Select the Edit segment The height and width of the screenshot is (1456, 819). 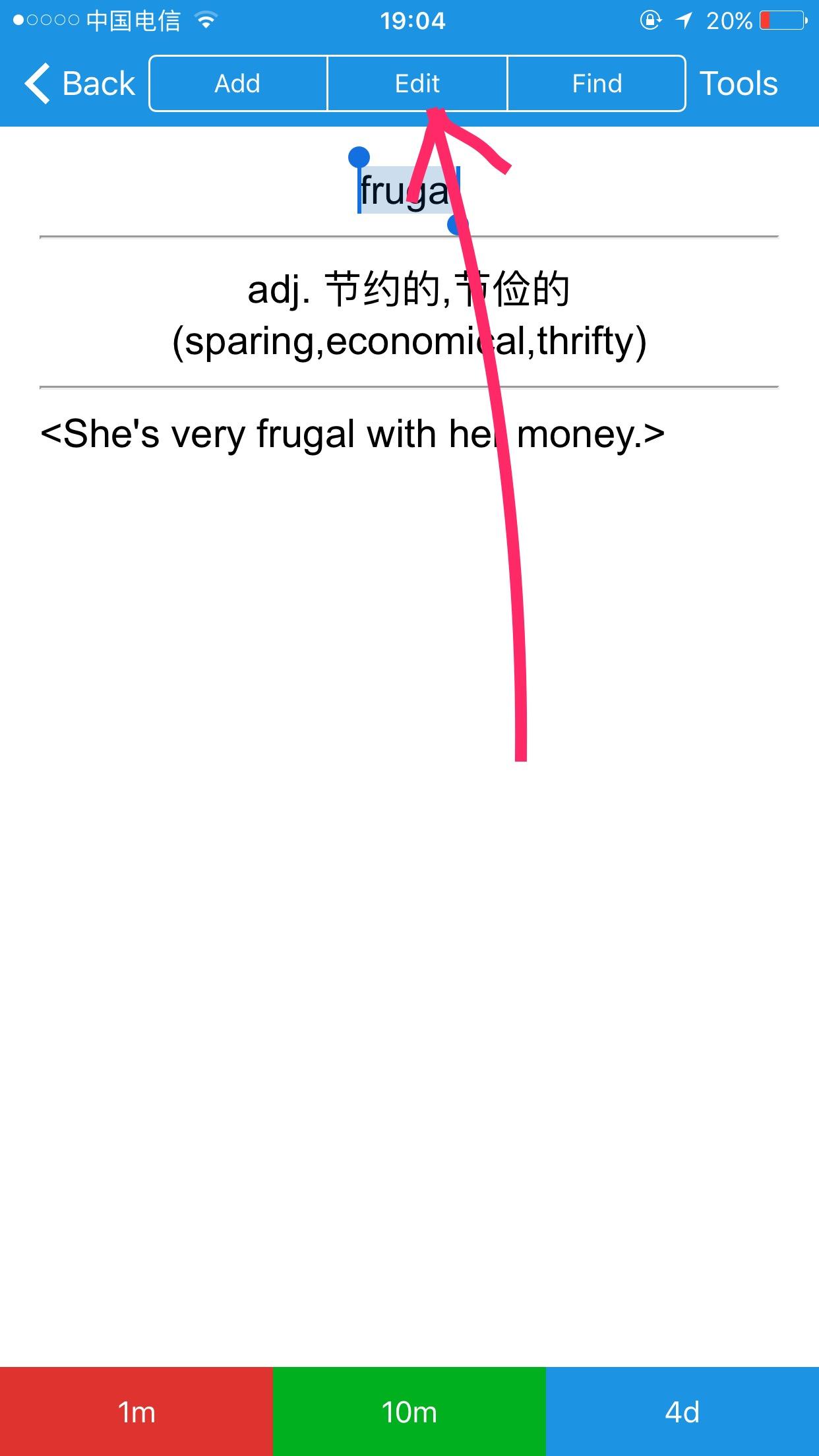tap(417, 84)
